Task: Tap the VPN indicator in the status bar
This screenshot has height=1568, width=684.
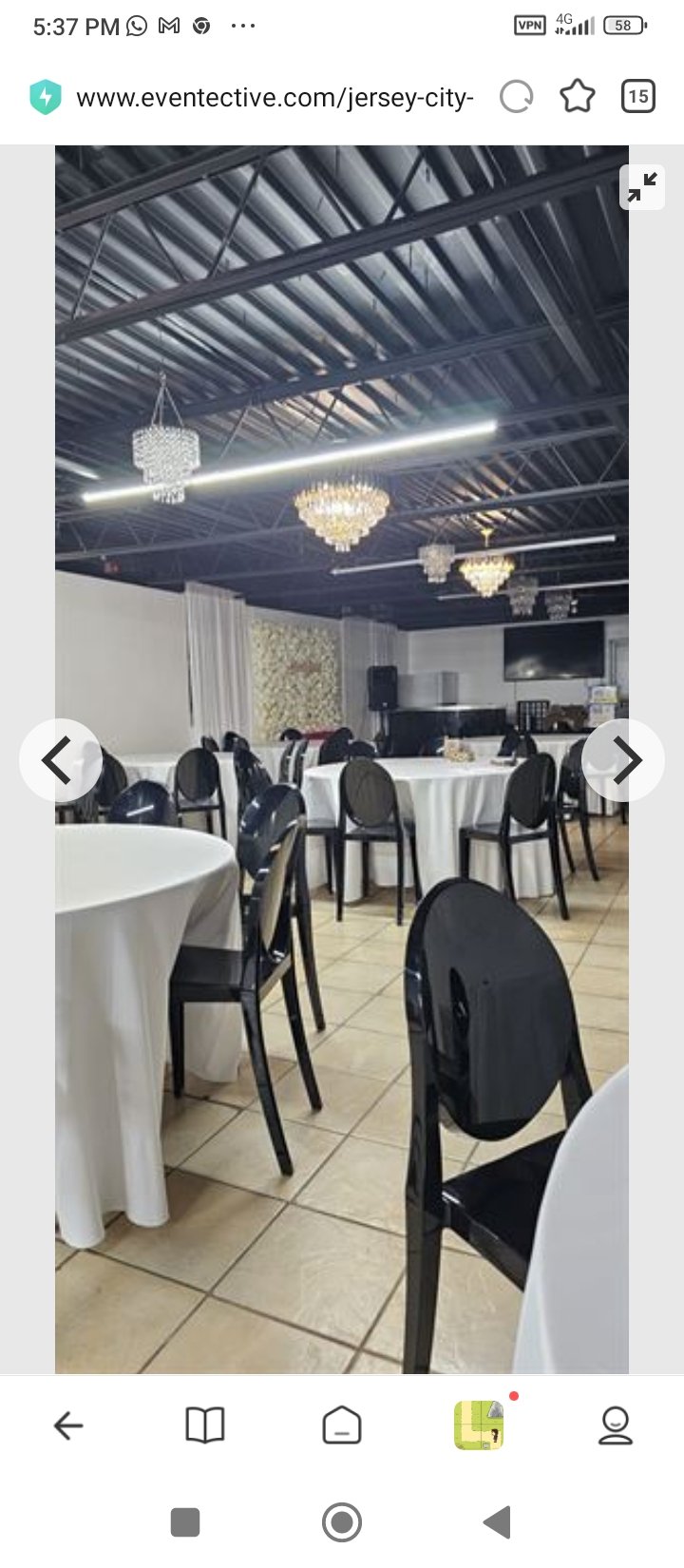Action: (x=529, y=26)
